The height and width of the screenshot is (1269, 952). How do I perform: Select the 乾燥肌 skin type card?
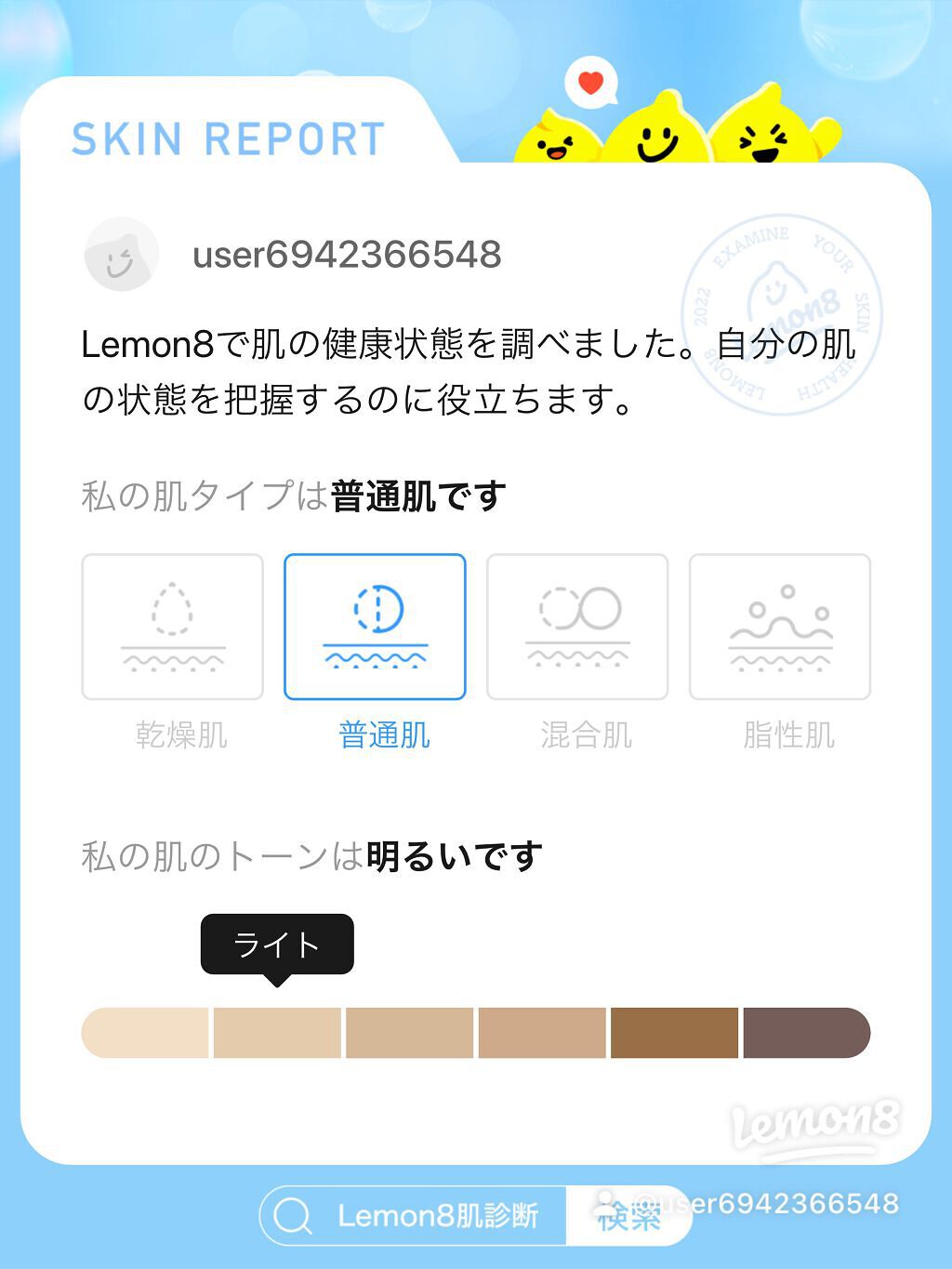tap(172, 625)
